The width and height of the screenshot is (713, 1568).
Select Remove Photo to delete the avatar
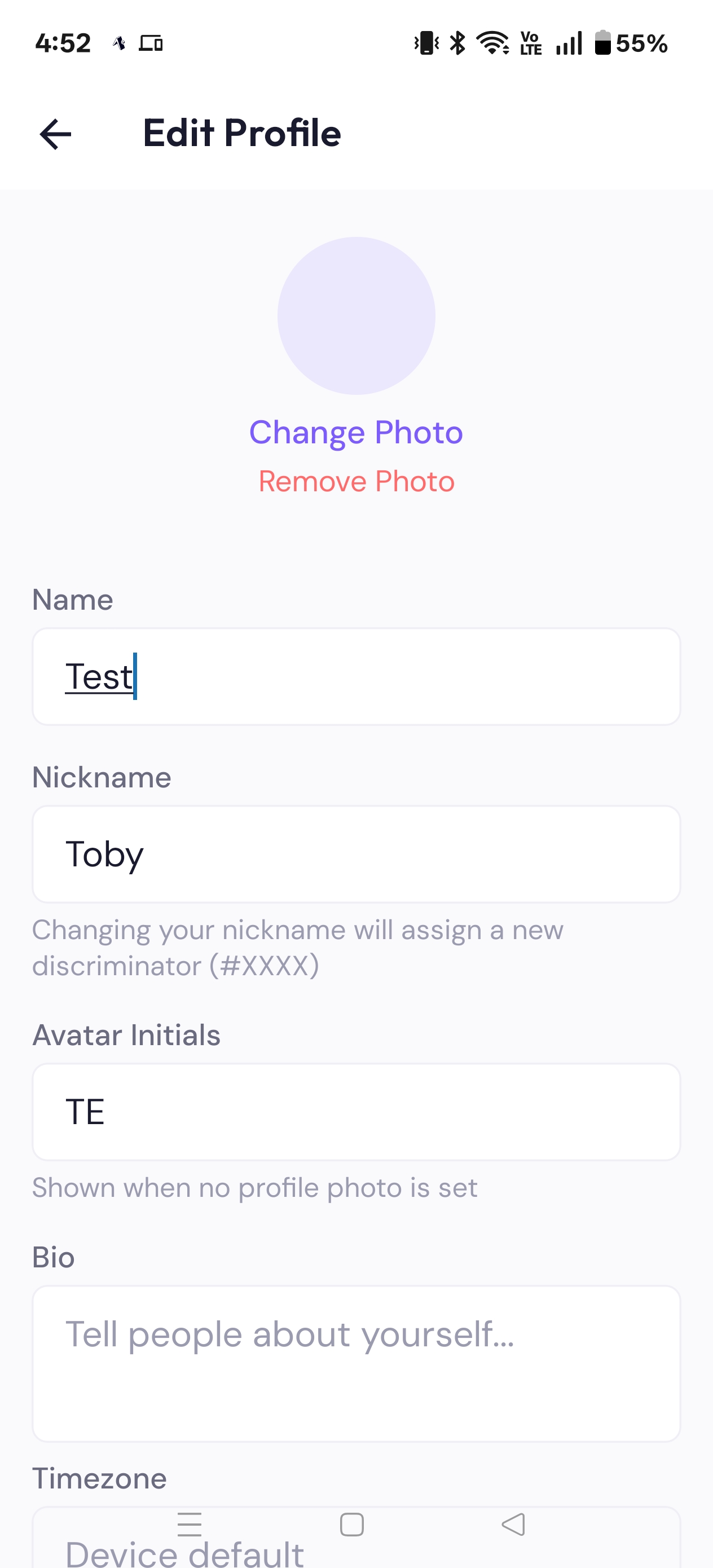pyautogui.click(x=356, y=481)
